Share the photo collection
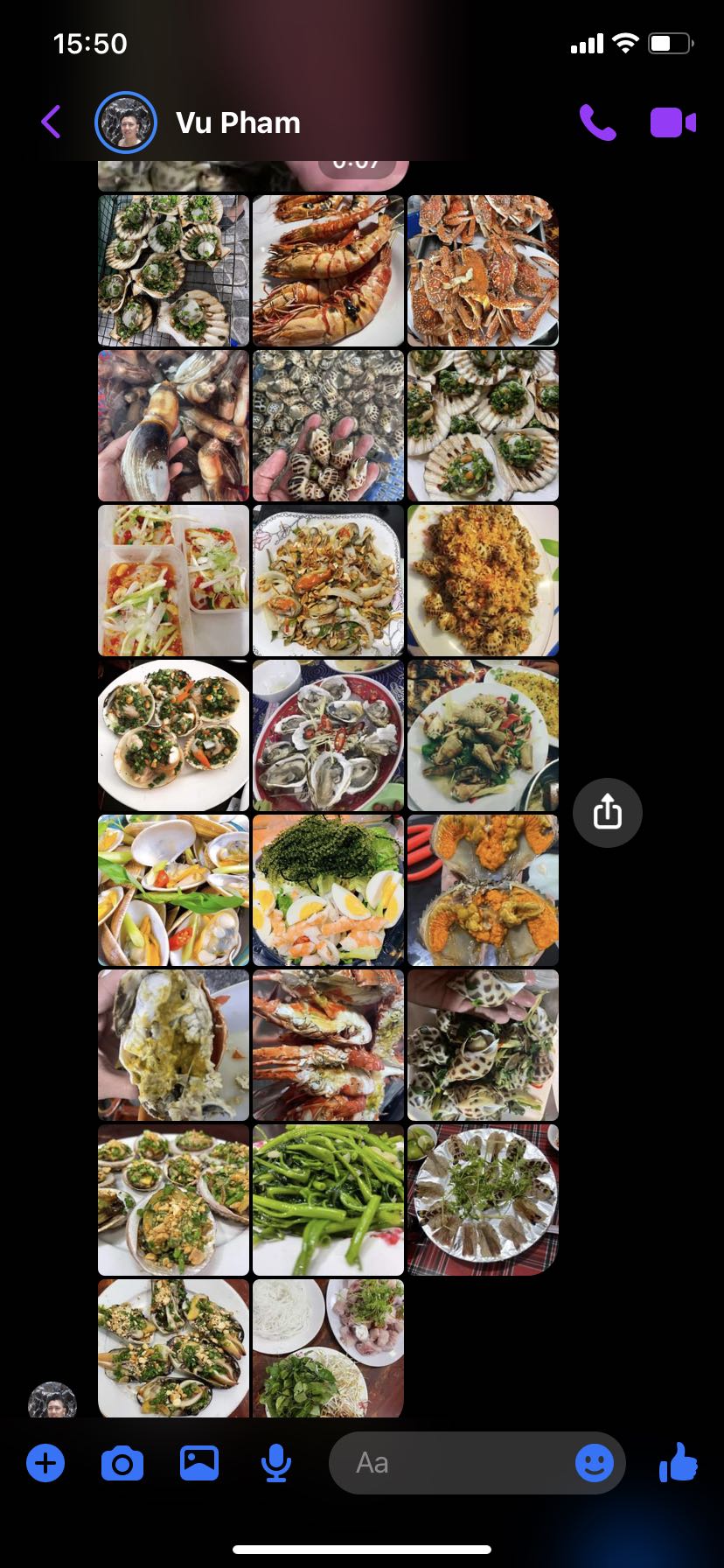The height and width of the screenshot is (1568, 724). point(607,813)
